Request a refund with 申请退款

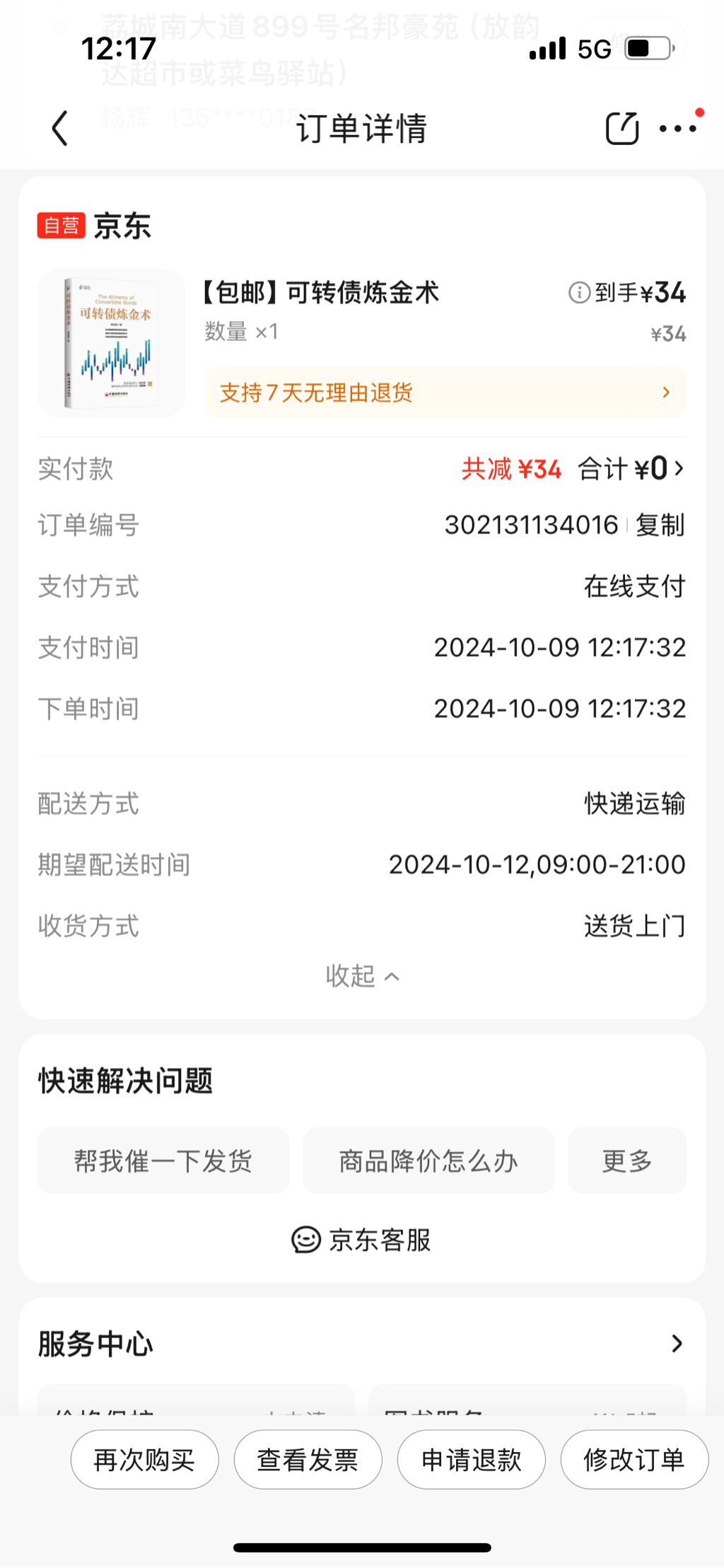click(472, 1460)
